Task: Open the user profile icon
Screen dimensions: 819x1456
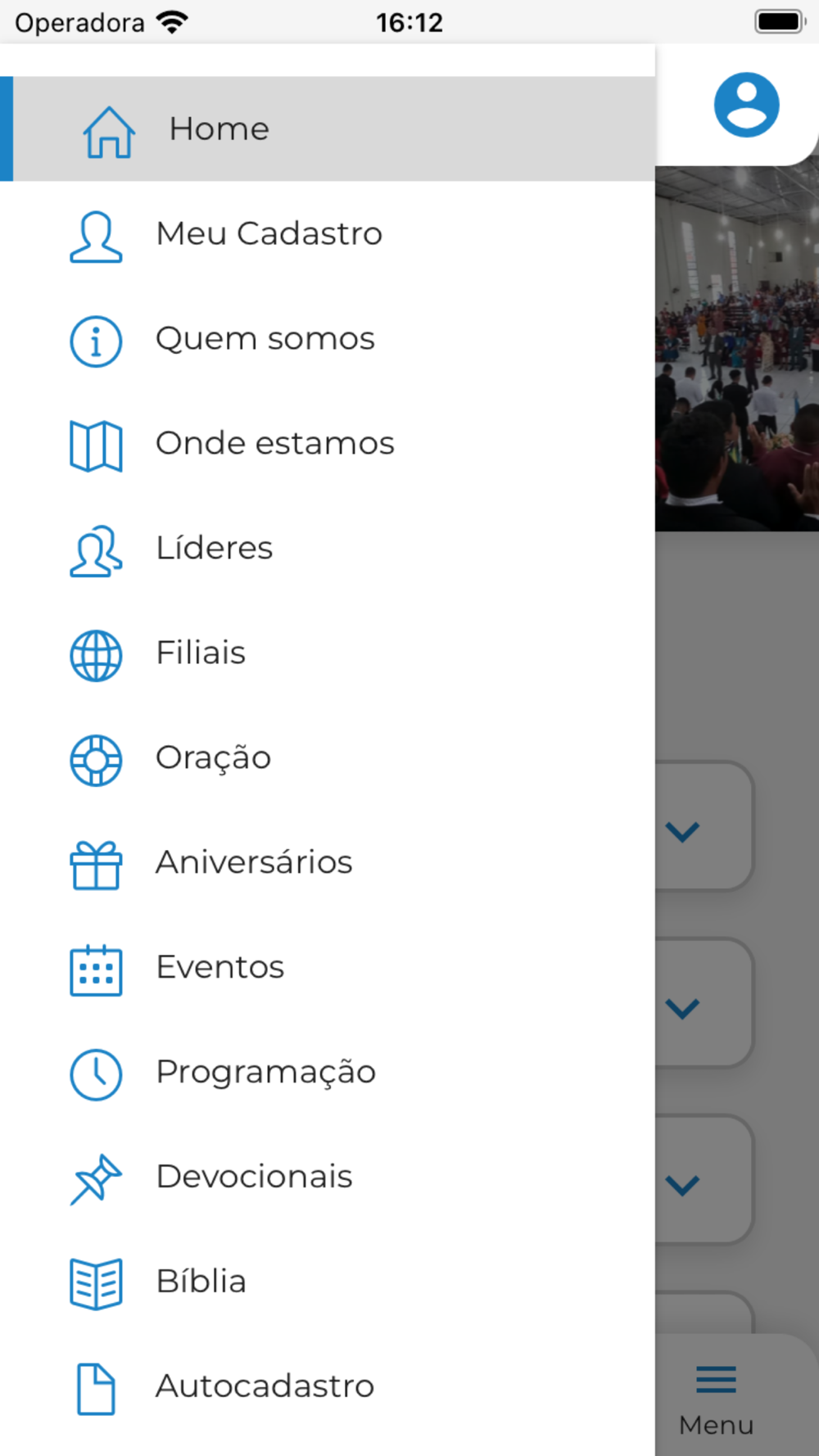Action: click(746, 105)
